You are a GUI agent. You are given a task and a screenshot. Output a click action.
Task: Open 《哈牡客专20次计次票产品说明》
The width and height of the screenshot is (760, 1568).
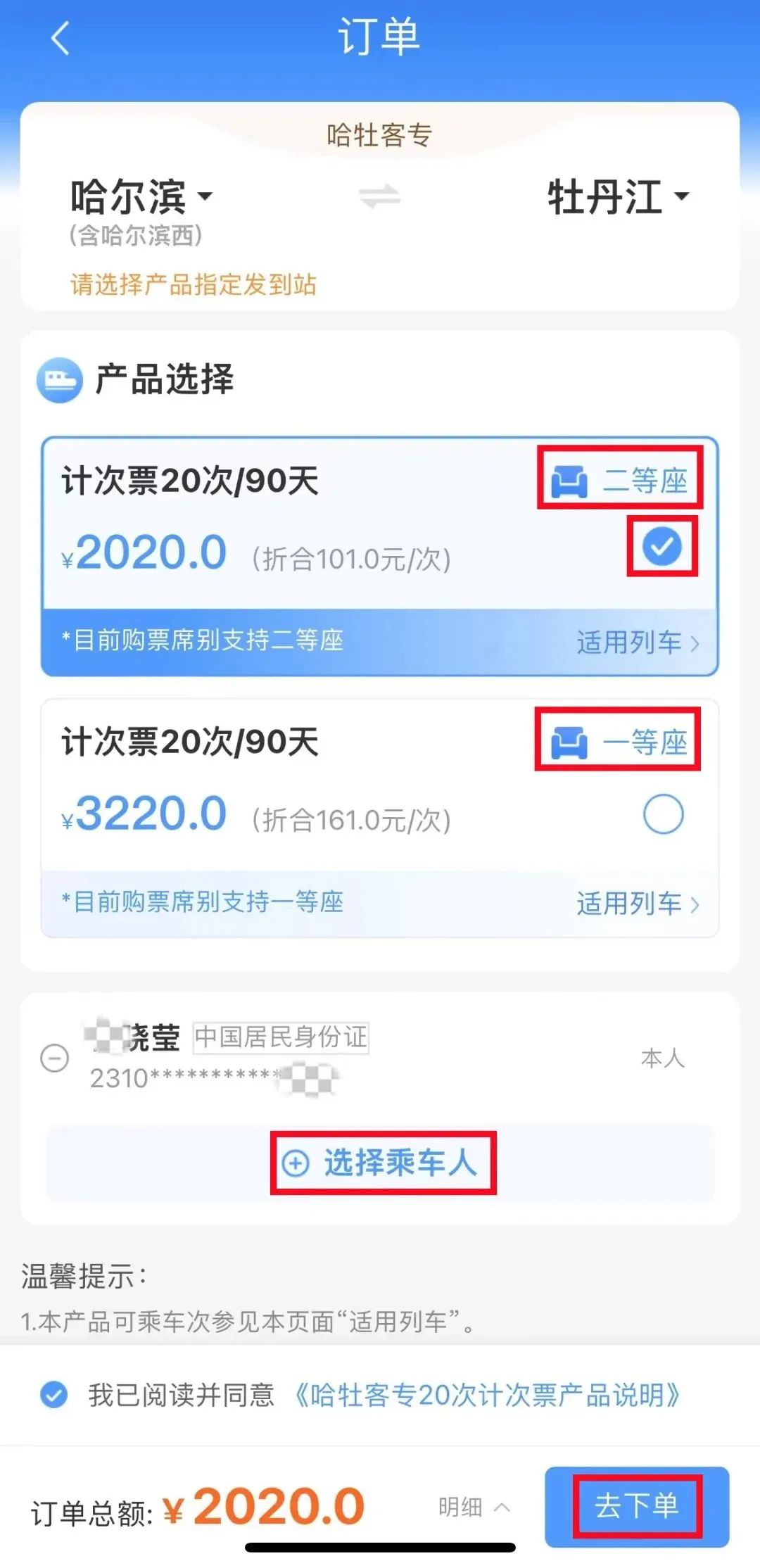click(487, 1395)
